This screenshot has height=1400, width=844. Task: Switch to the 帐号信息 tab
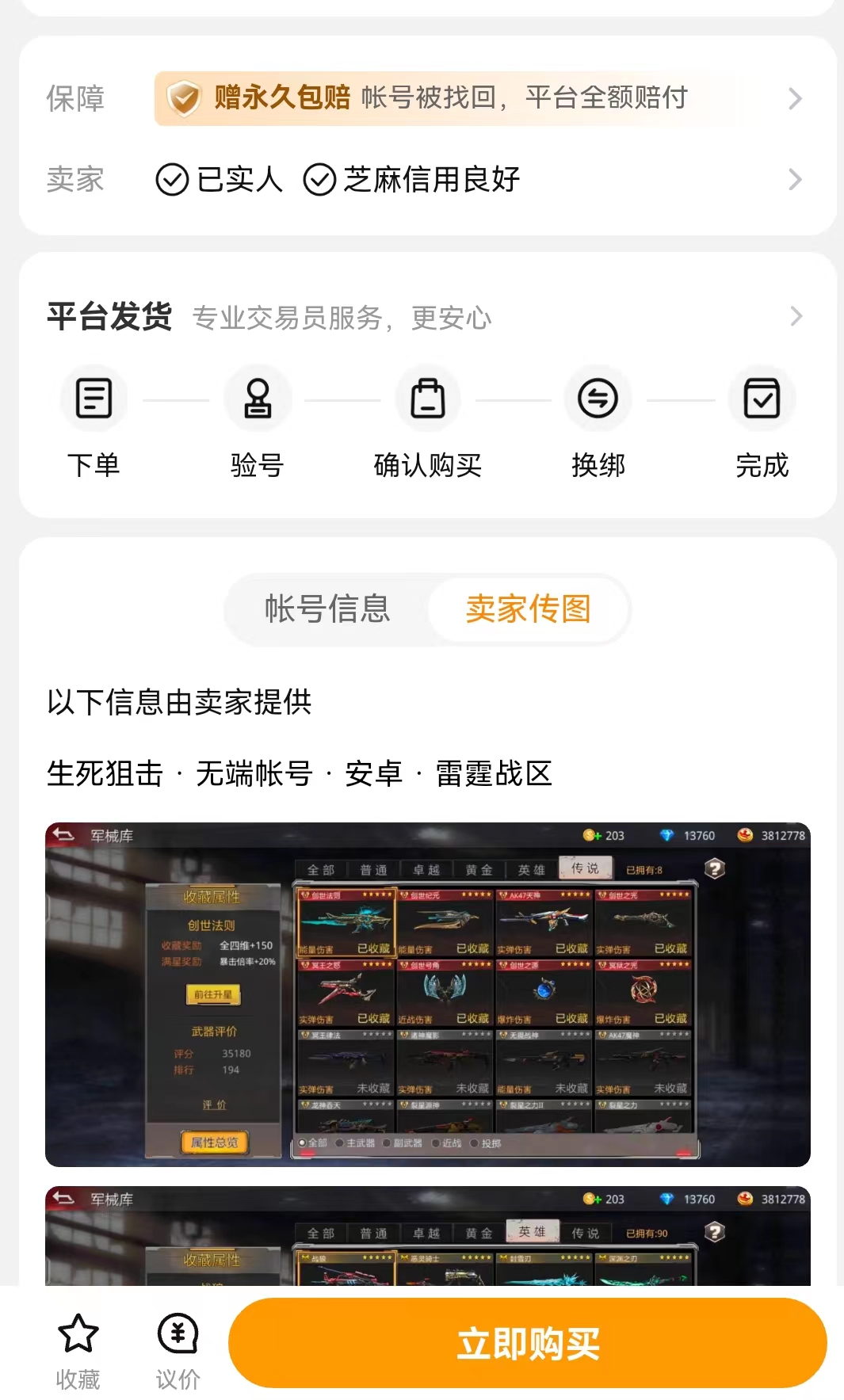coord(327,609)
